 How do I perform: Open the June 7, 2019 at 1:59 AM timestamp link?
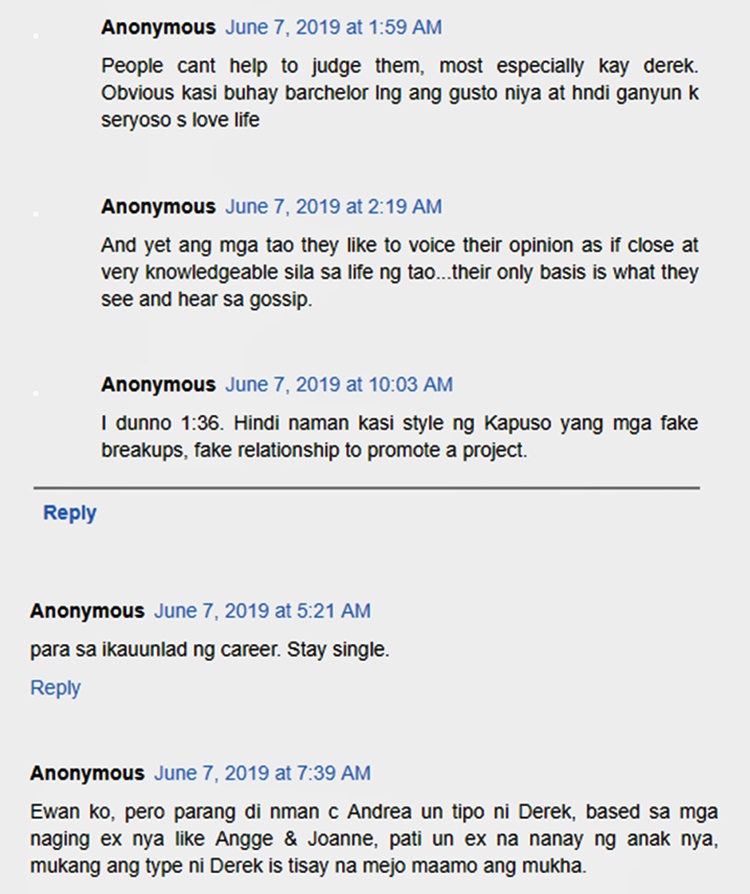pyautogui.click(x=333, y=28)
